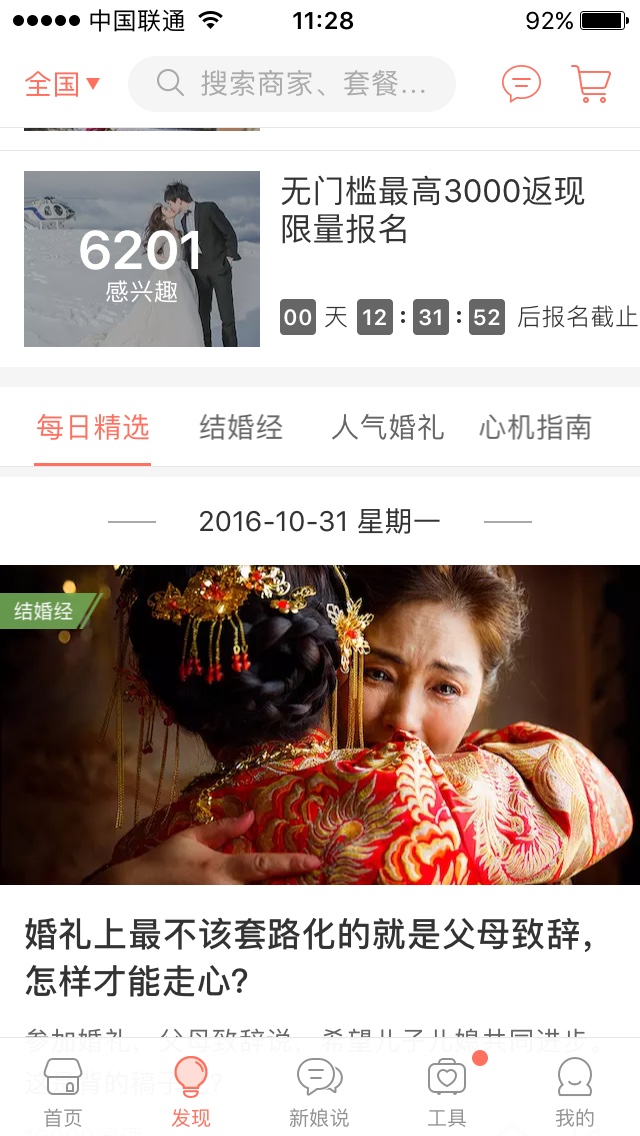Switch to the 心机指南 tab
The image size is (640, 1136).
pyautogui.click(x=535, y=427)
